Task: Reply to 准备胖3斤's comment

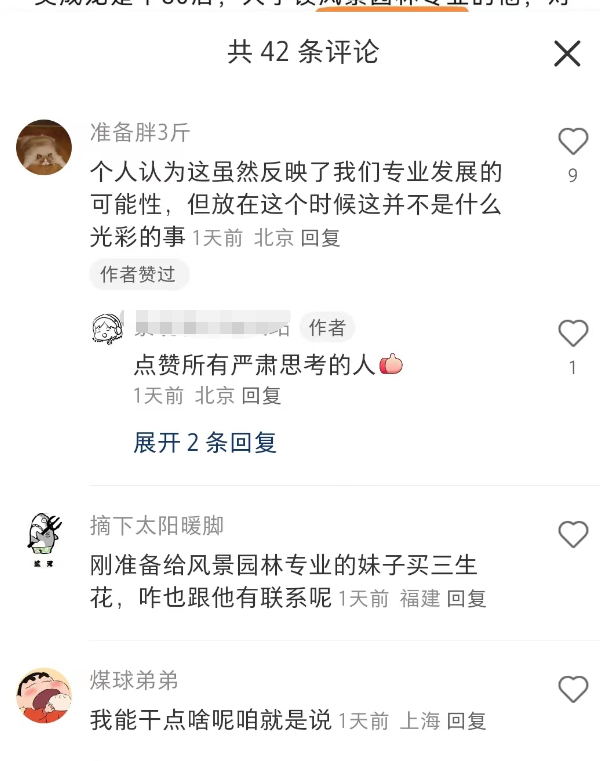Action: [x=321, y=238]
